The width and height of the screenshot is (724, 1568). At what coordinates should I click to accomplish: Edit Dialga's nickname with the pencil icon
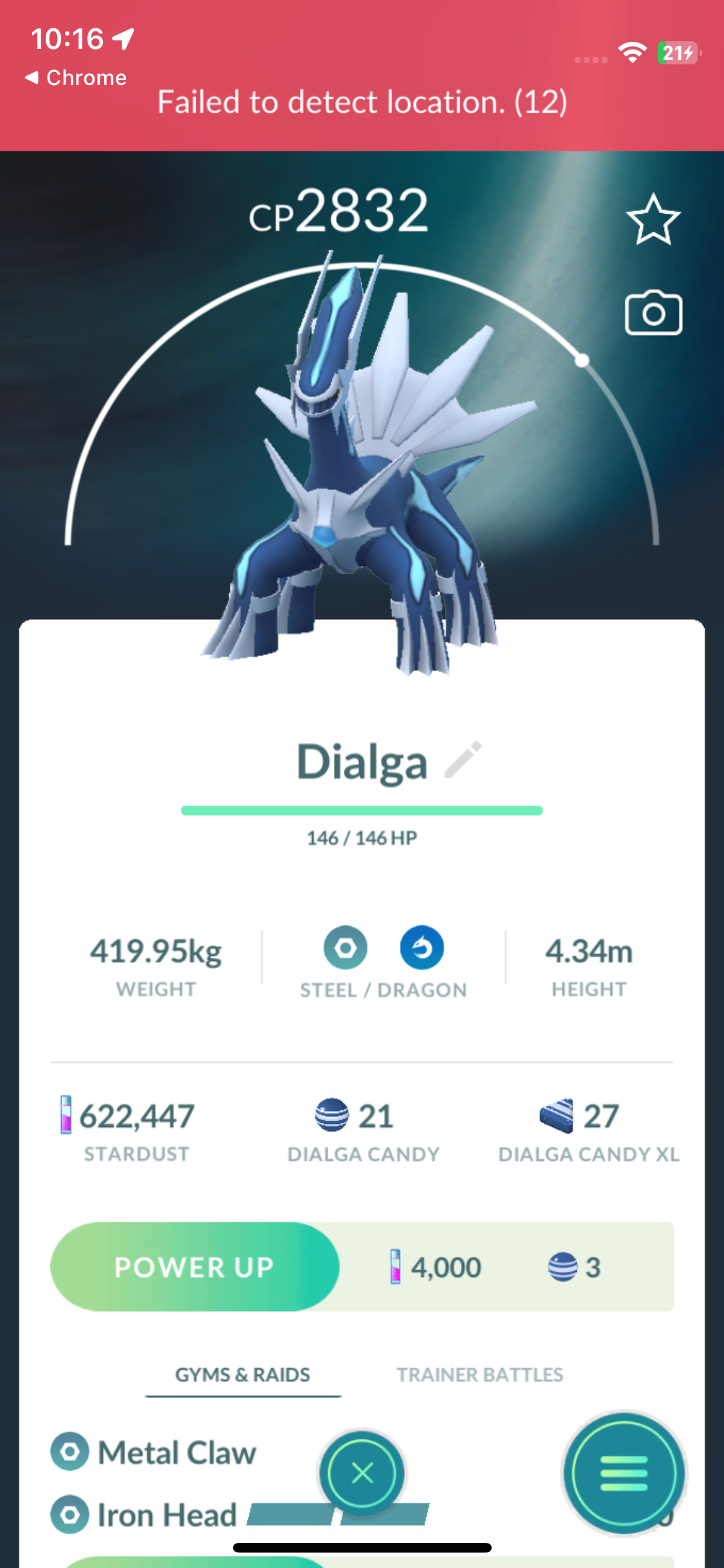(x=463, y=760)
